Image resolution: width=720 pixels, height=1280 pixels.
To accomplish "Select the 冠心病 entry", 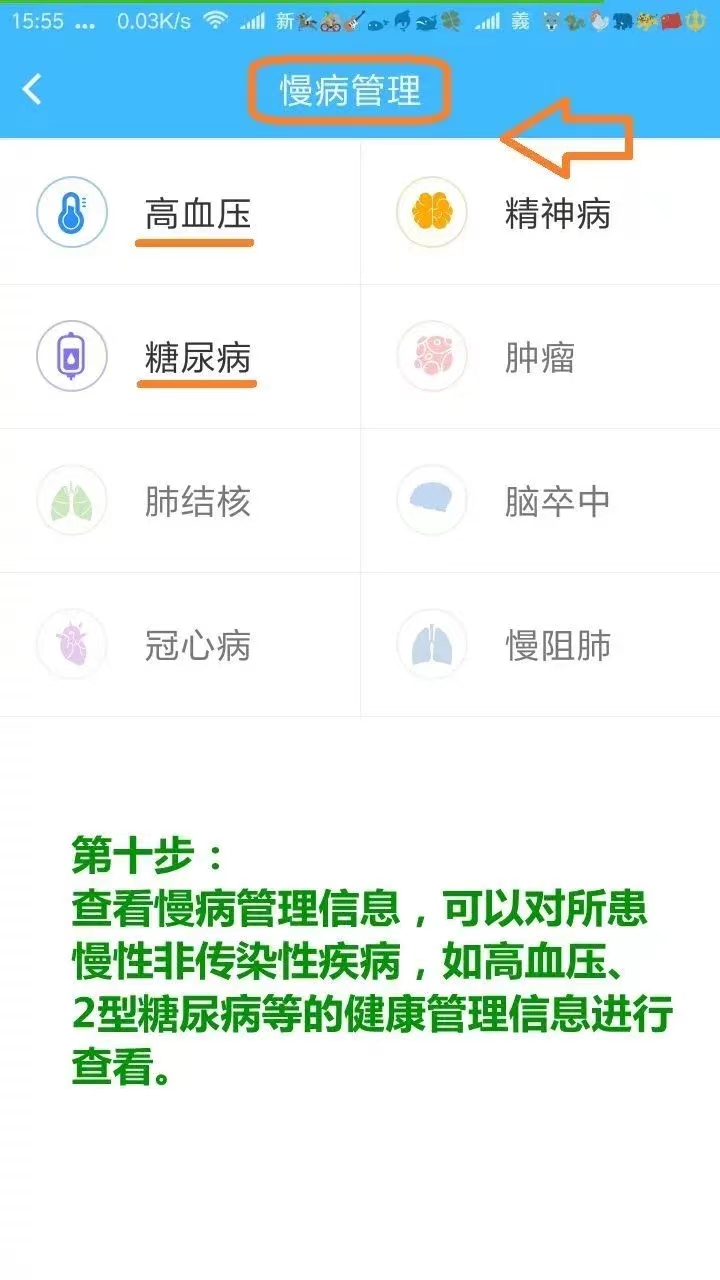I will (x=180, y=645).
